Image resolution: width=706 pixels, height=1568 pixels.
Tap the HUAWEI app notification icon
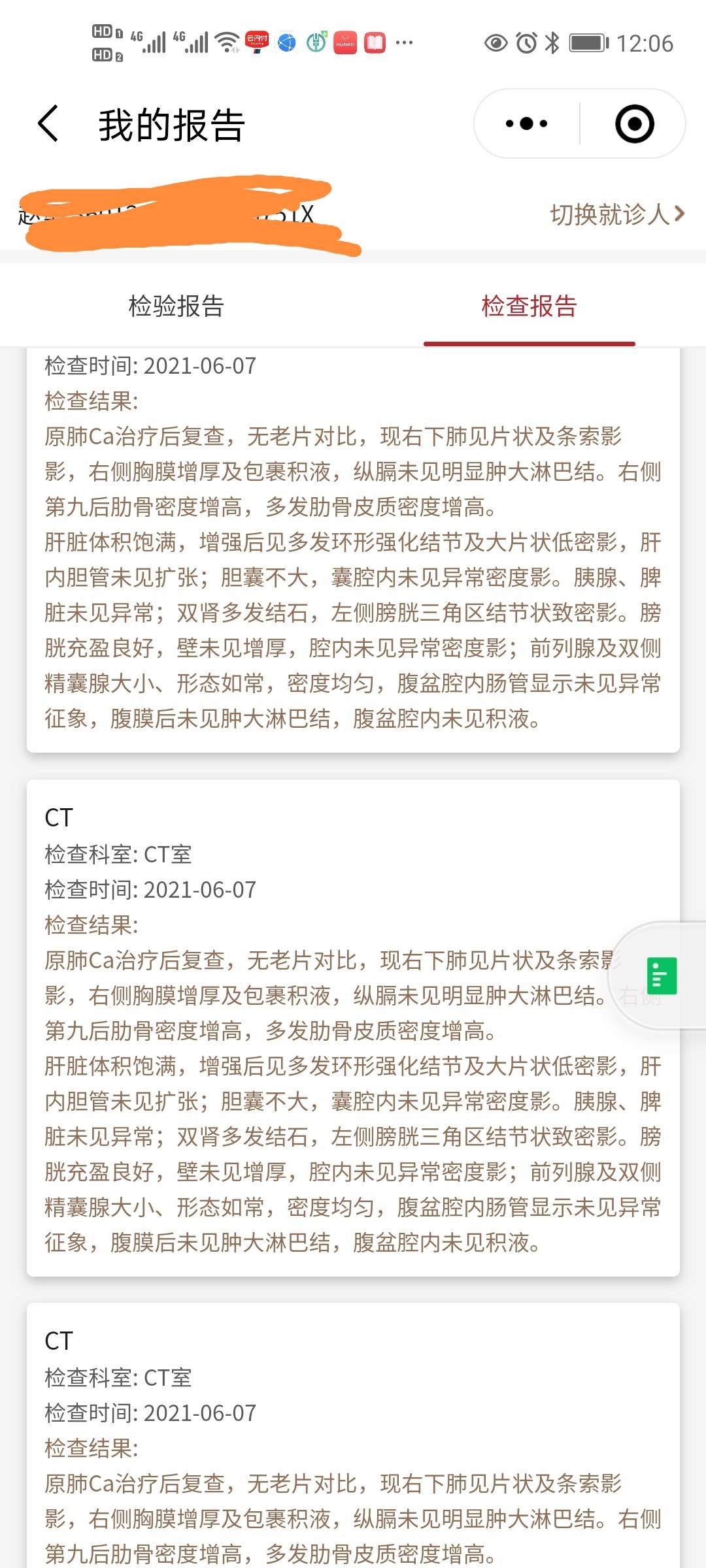345,42
